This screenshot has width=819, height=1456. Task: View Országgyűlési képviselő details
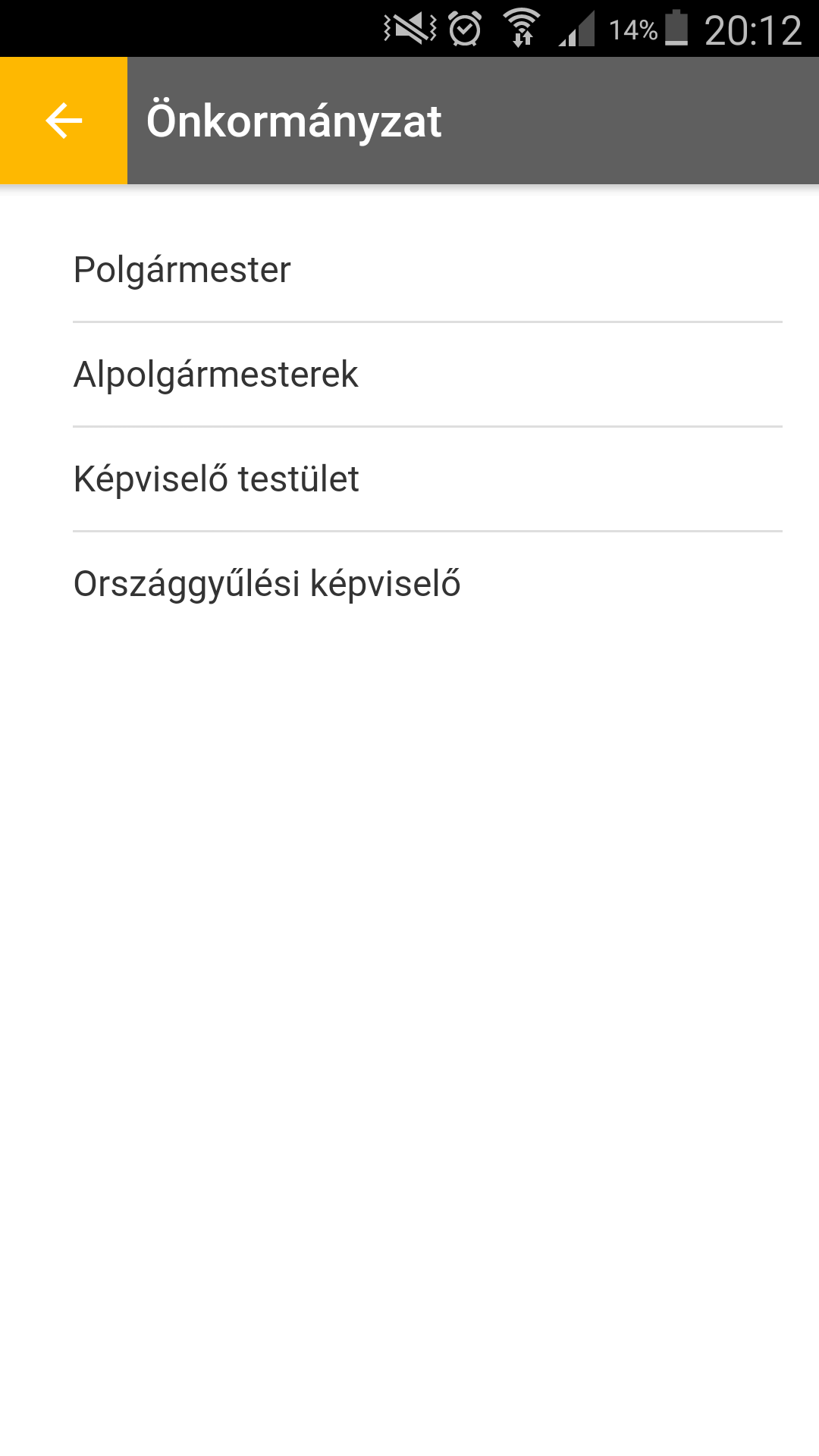coord(409,584)
